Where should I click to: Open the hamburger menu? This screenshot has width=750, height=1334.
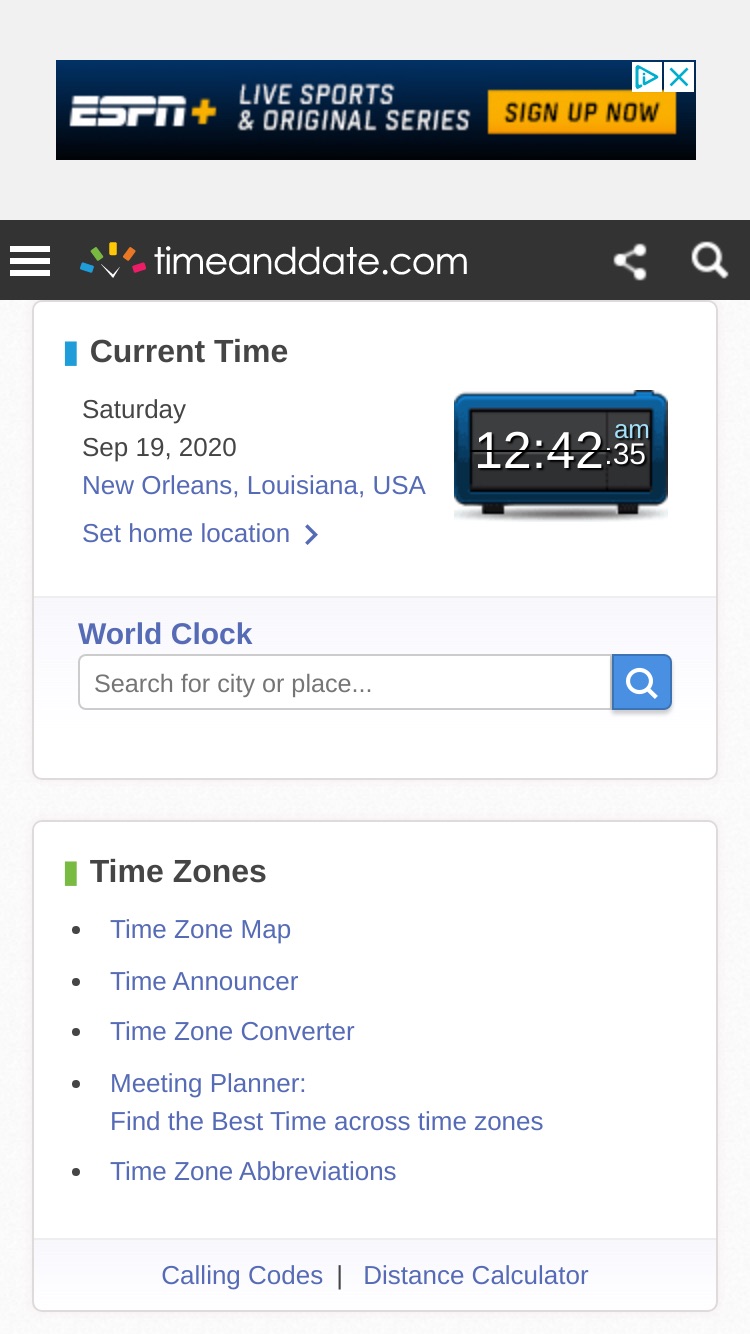pyautogui.click(x=30, y=261)
